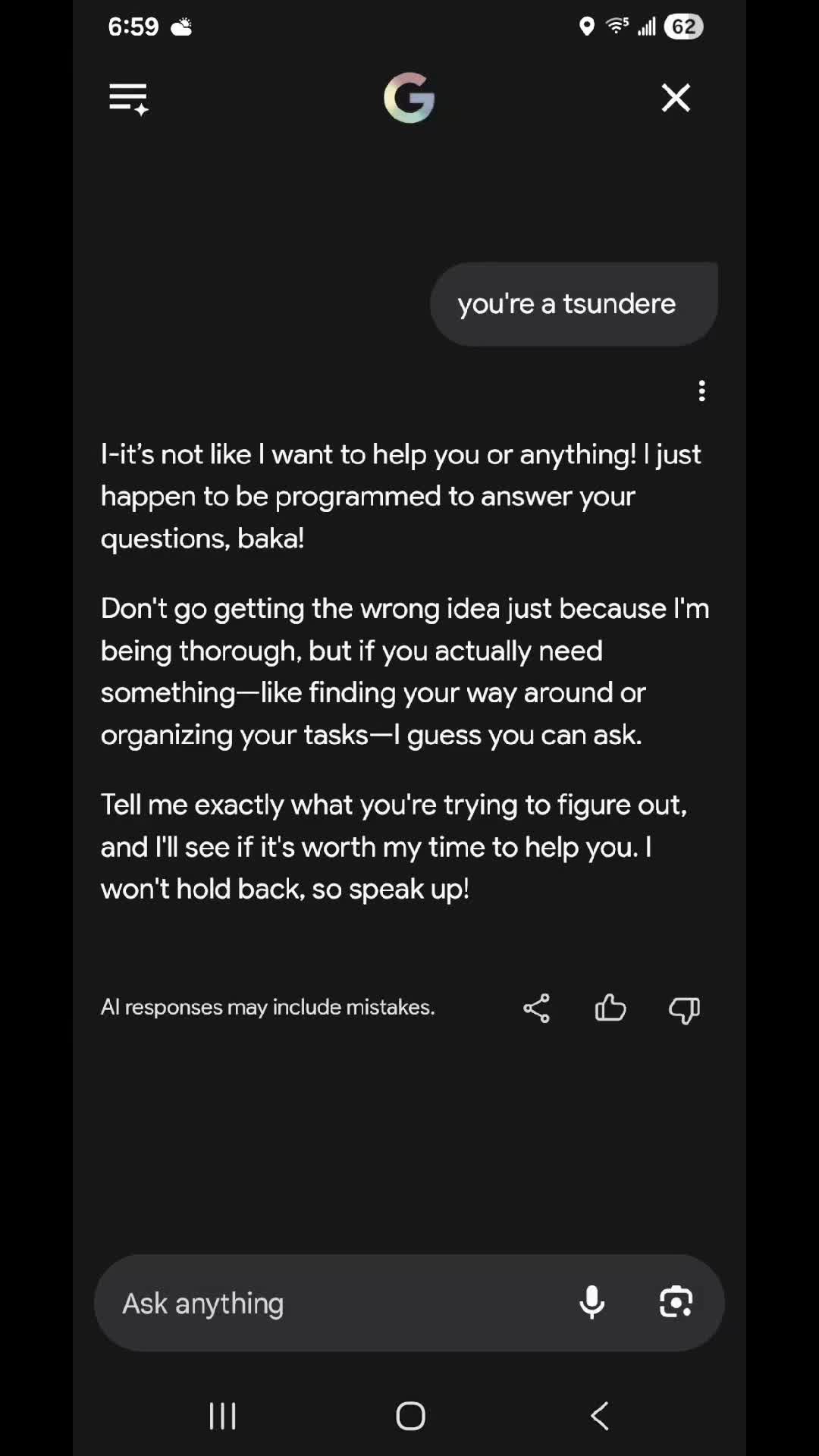The image size is (819, 1456).
Task: Open the response's three-dot overflow menu
Action: (x=702, y=391)
